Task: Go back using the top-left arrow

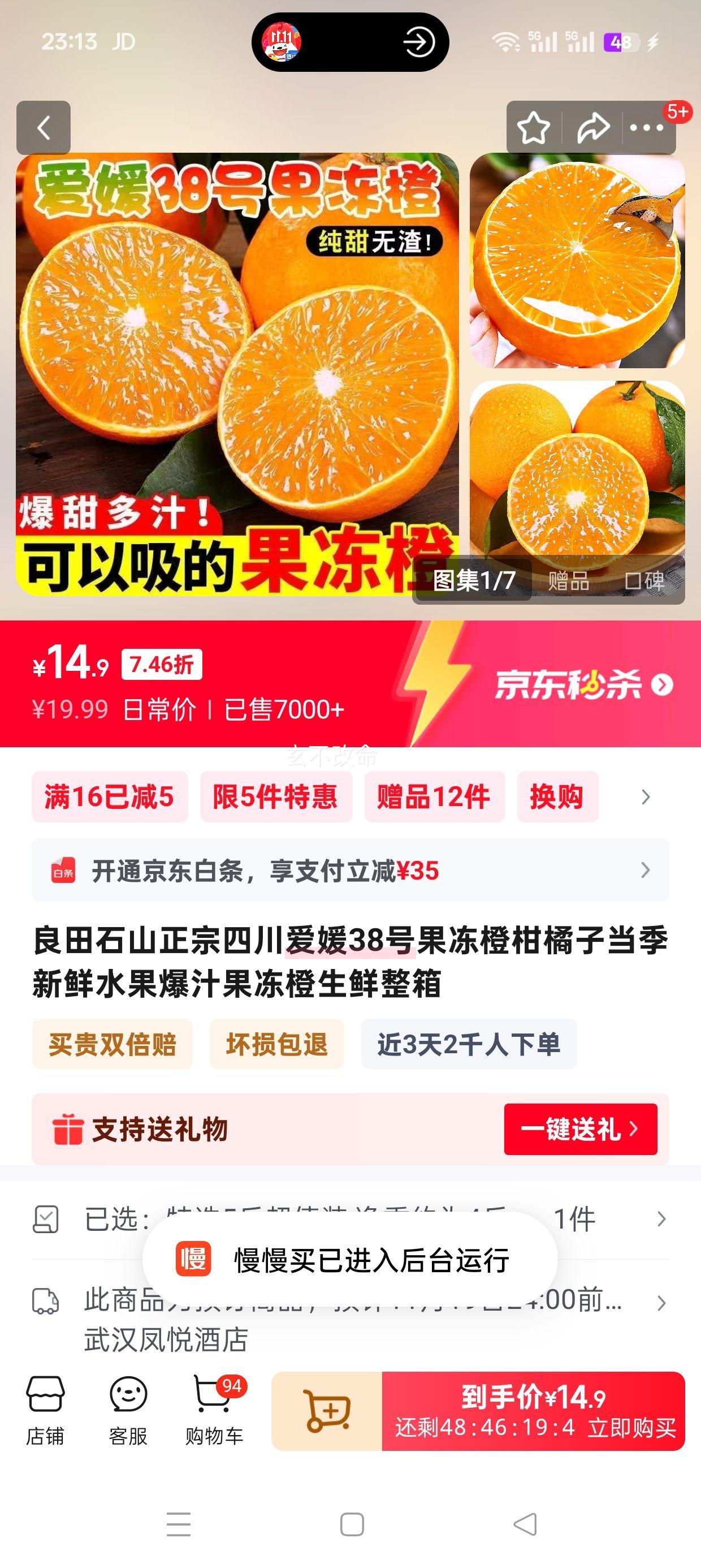Action: [x=43, y=128]
